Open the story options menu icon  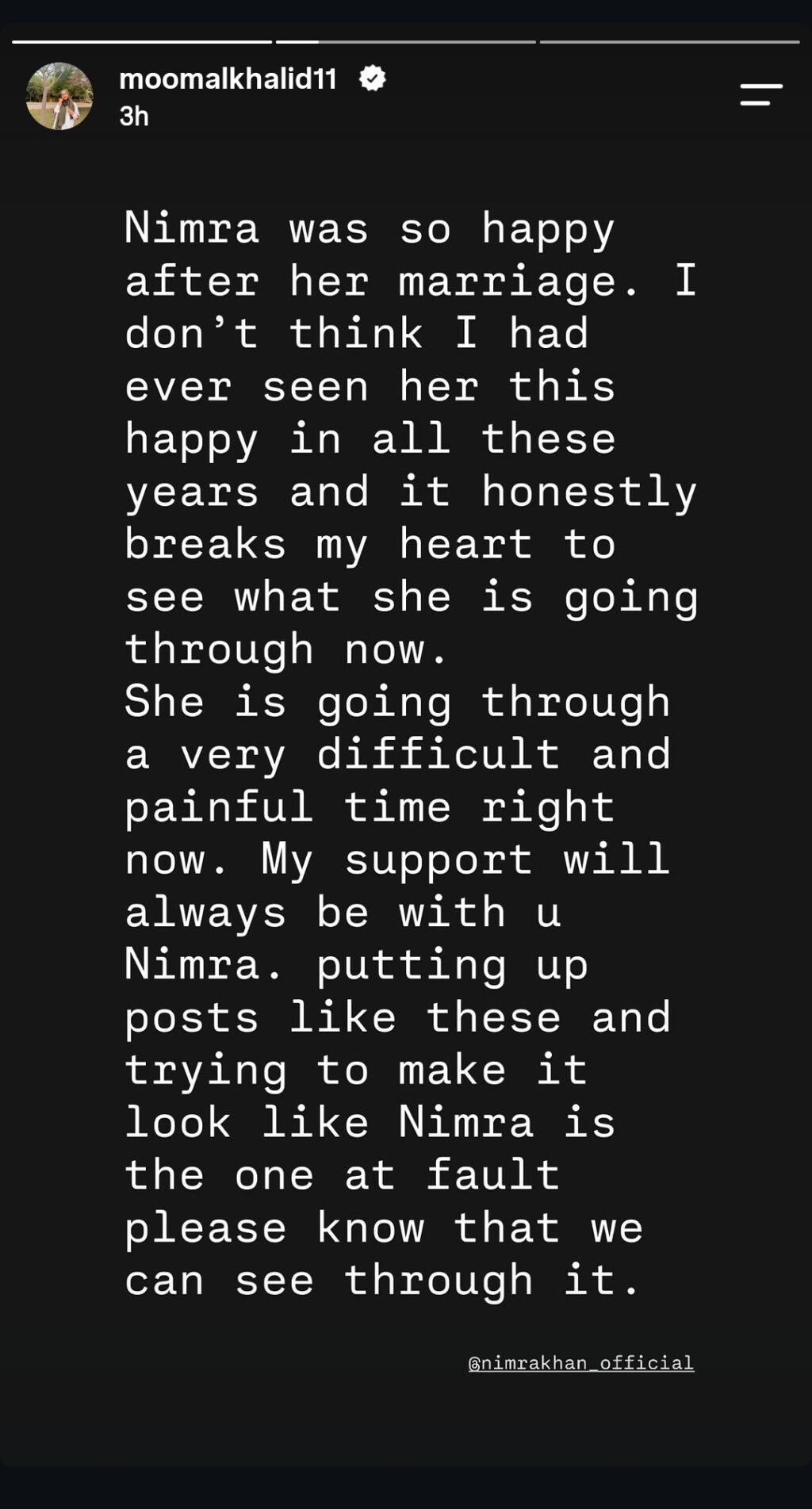coord(761,94)
